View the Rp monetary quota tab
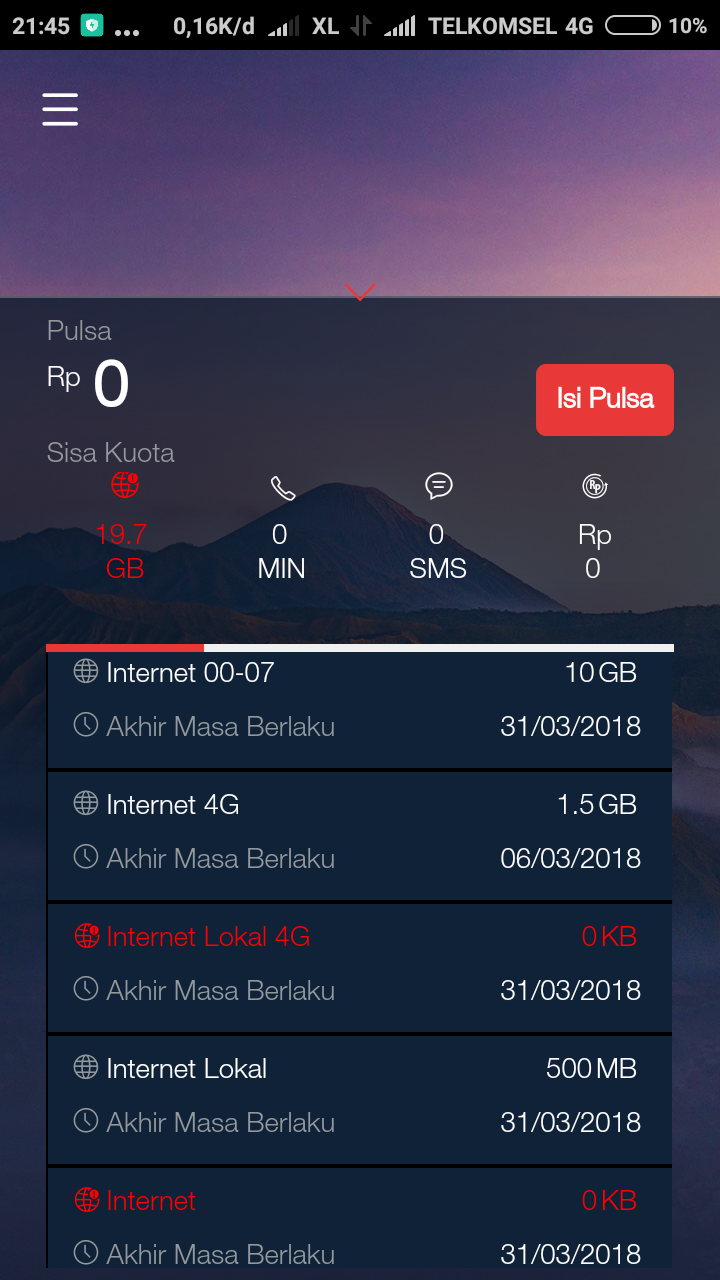 click(x=594, y=528)
